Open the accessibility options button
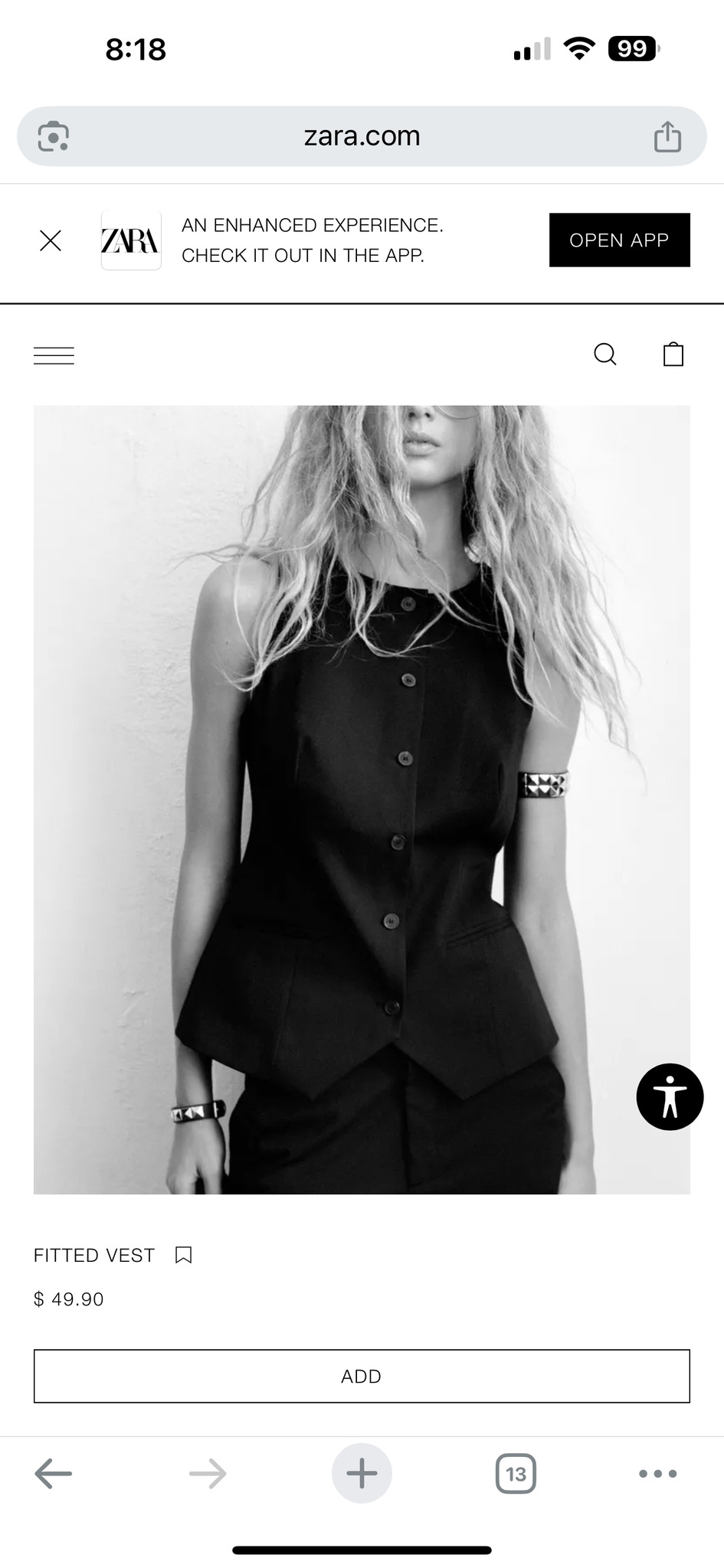Screen dimensions: 724x1568 tap(670, 1096)
